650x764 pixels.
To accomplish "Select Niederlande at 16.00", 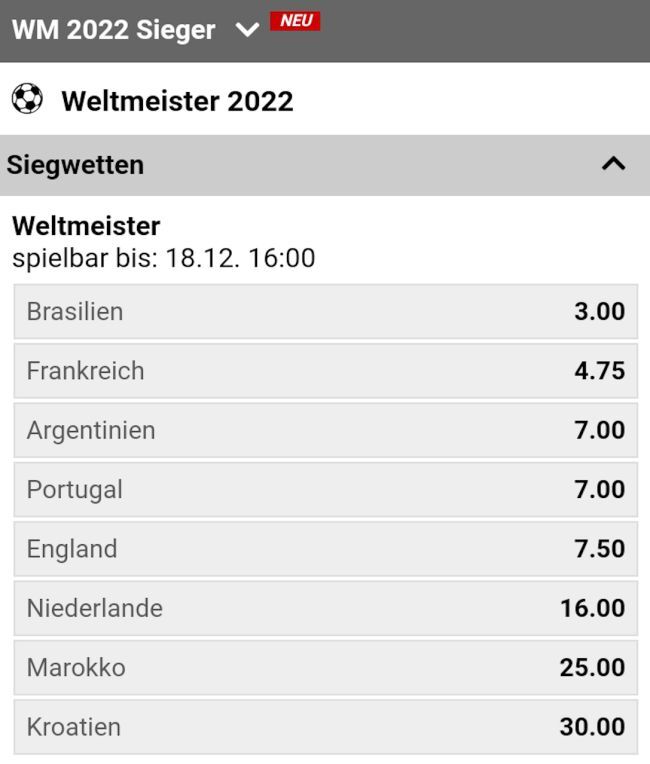I will pos(325,608).
